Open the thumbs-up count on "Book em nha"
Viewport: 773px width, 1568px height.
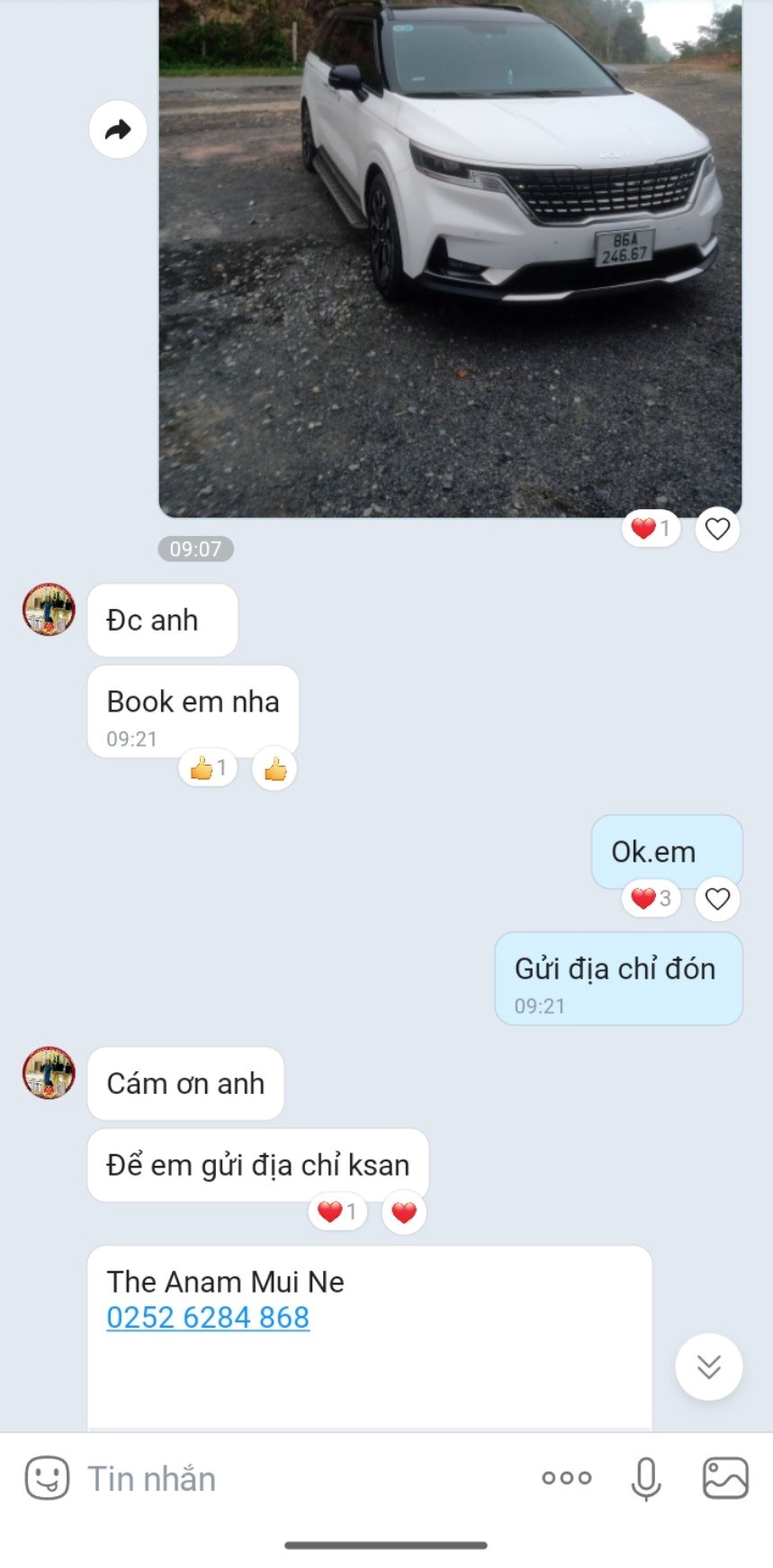pyautogui.click(x=208, y=768)
